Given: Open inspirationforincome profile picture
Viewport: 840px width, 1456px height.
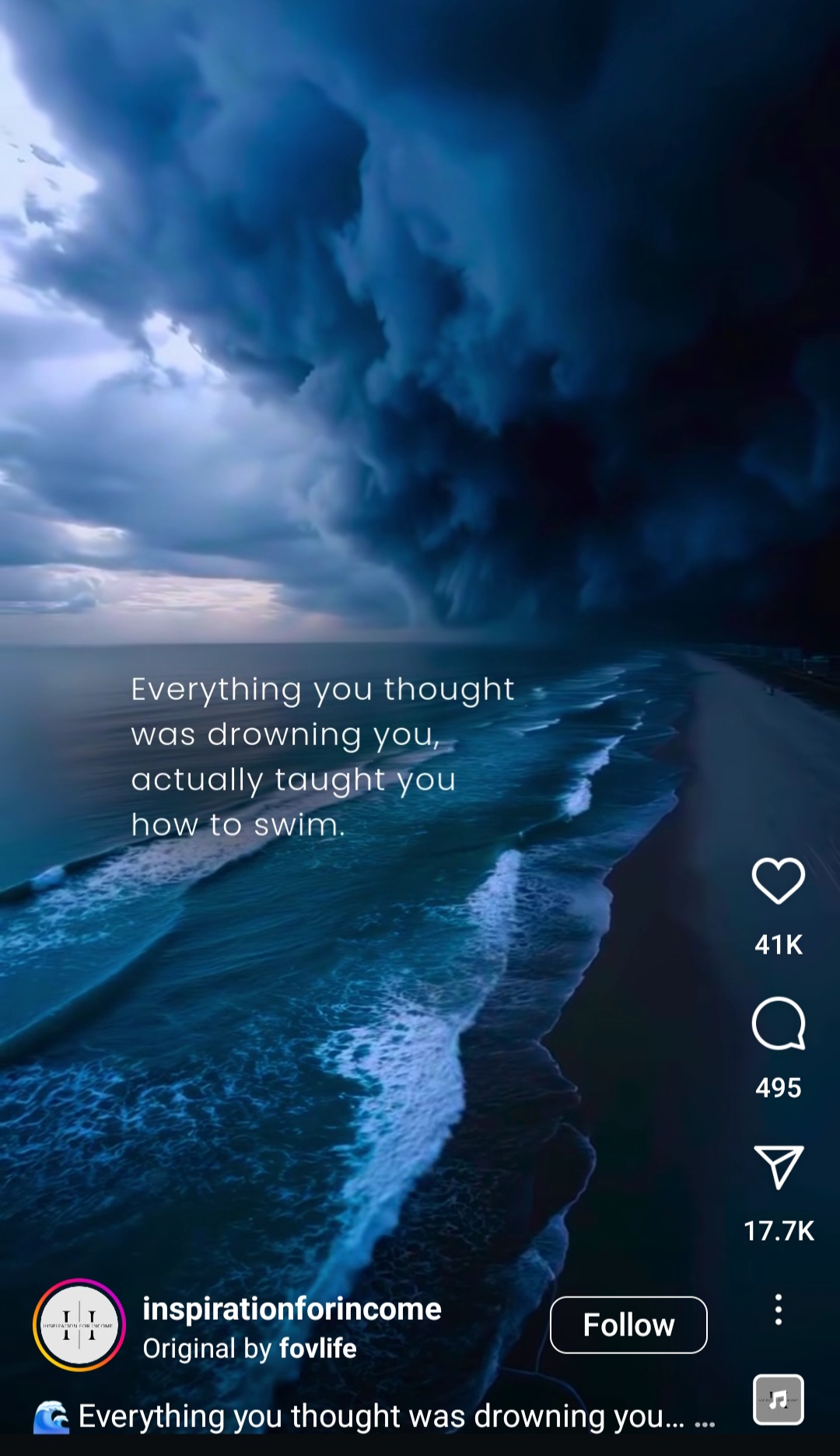Looking at the screenshot, I should 79,1325.
